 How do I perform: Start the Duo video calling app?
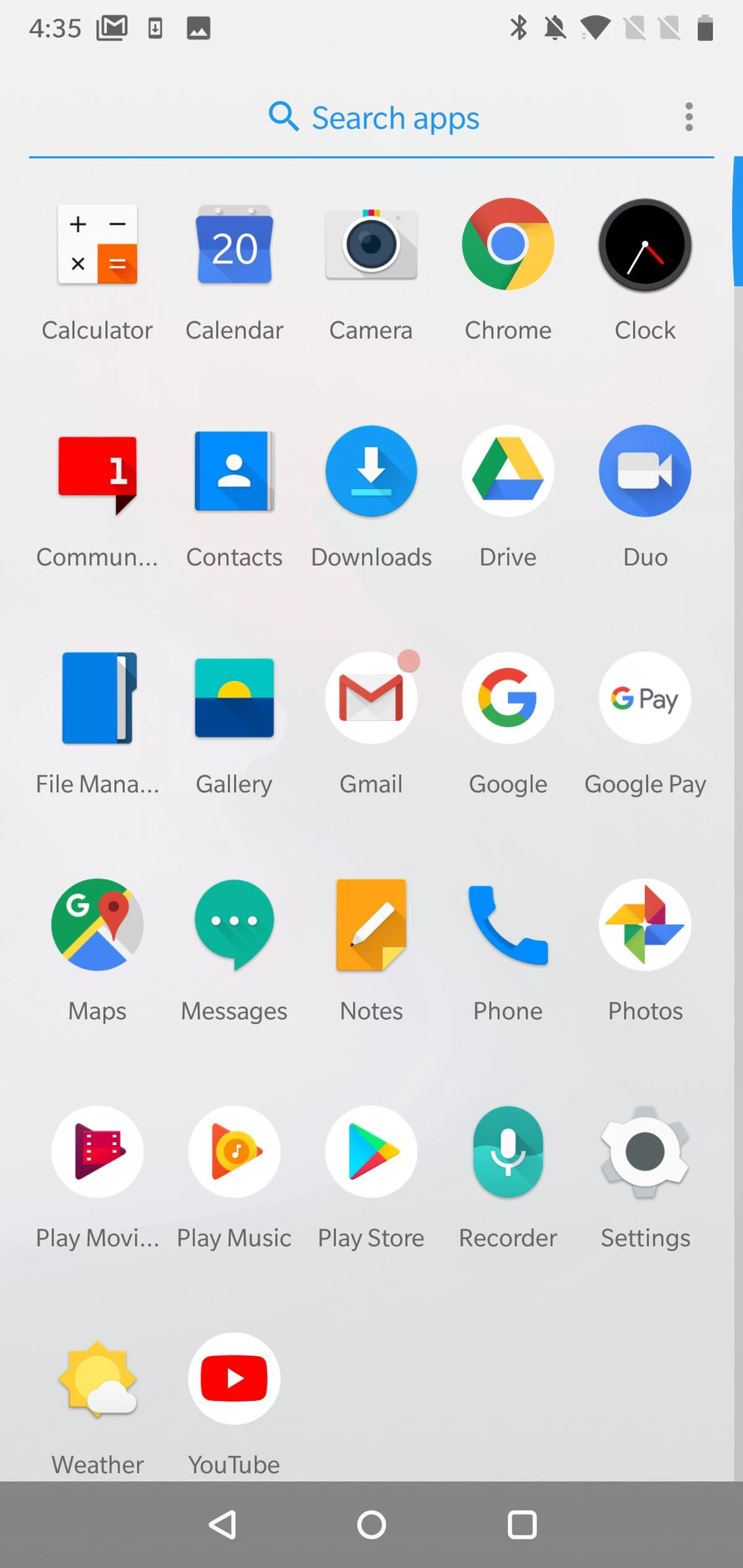pyautogui.click(x=645, y=472)
